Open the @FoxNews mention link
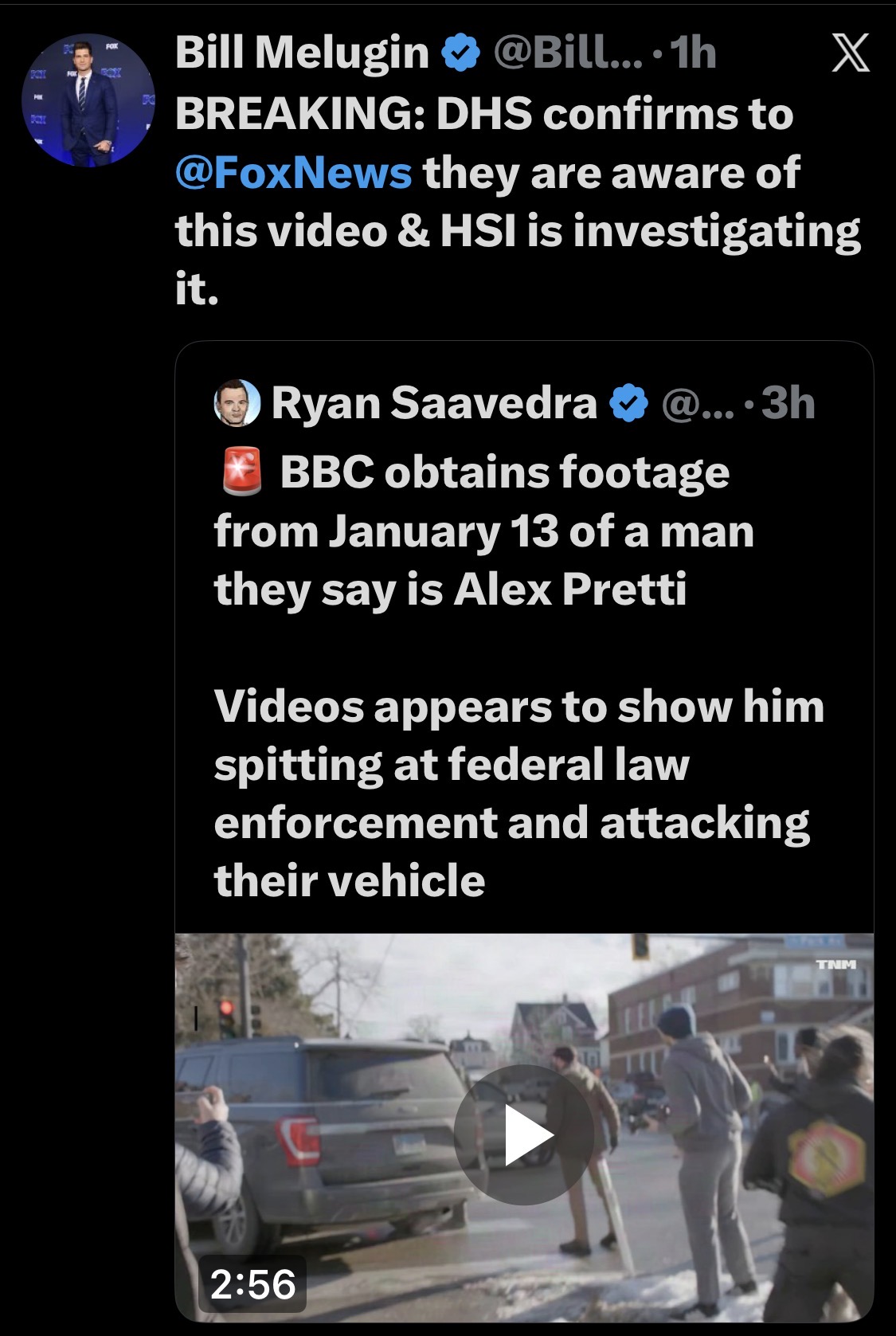This screenshot has width=896, height=1336. (293, 173)
